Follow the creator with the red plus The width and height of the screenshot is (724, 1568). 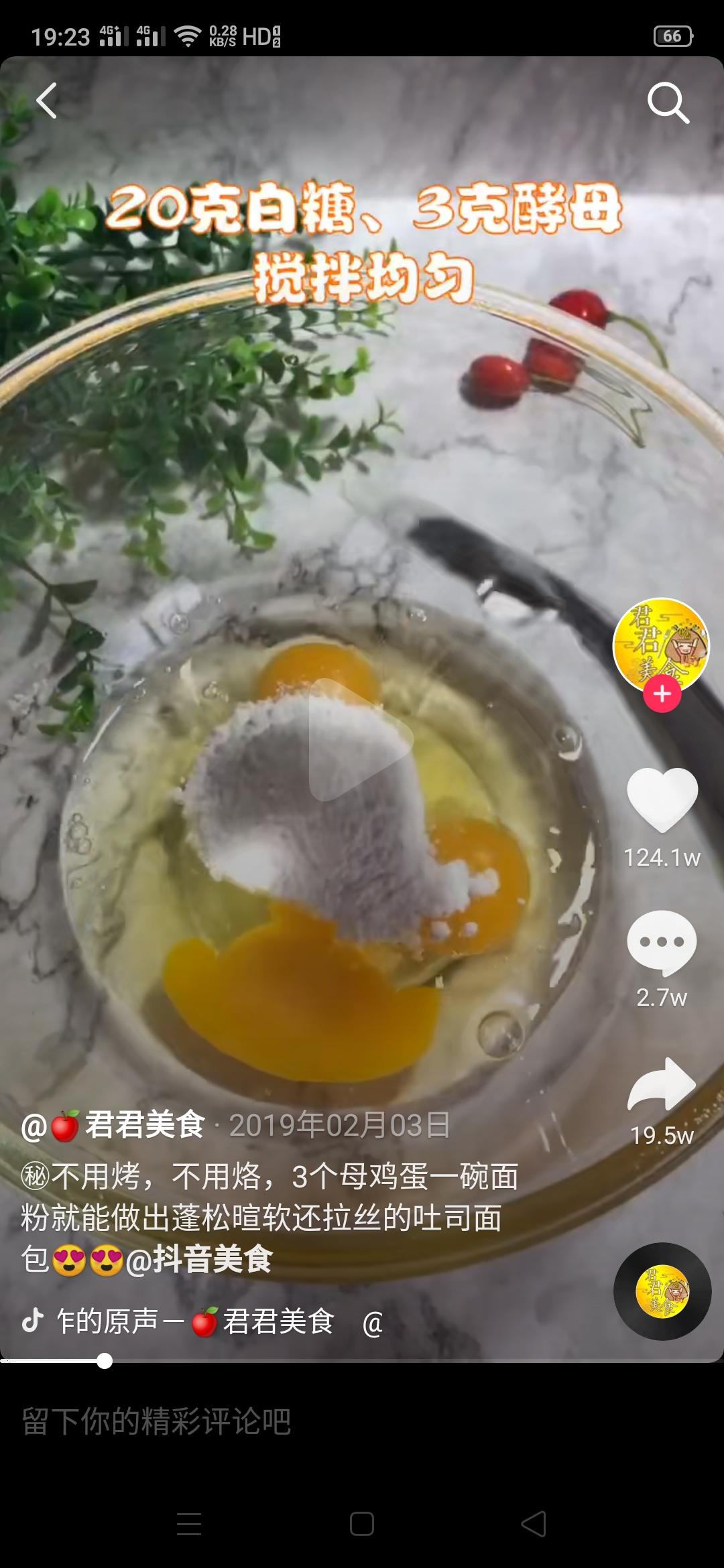[662, 694]
